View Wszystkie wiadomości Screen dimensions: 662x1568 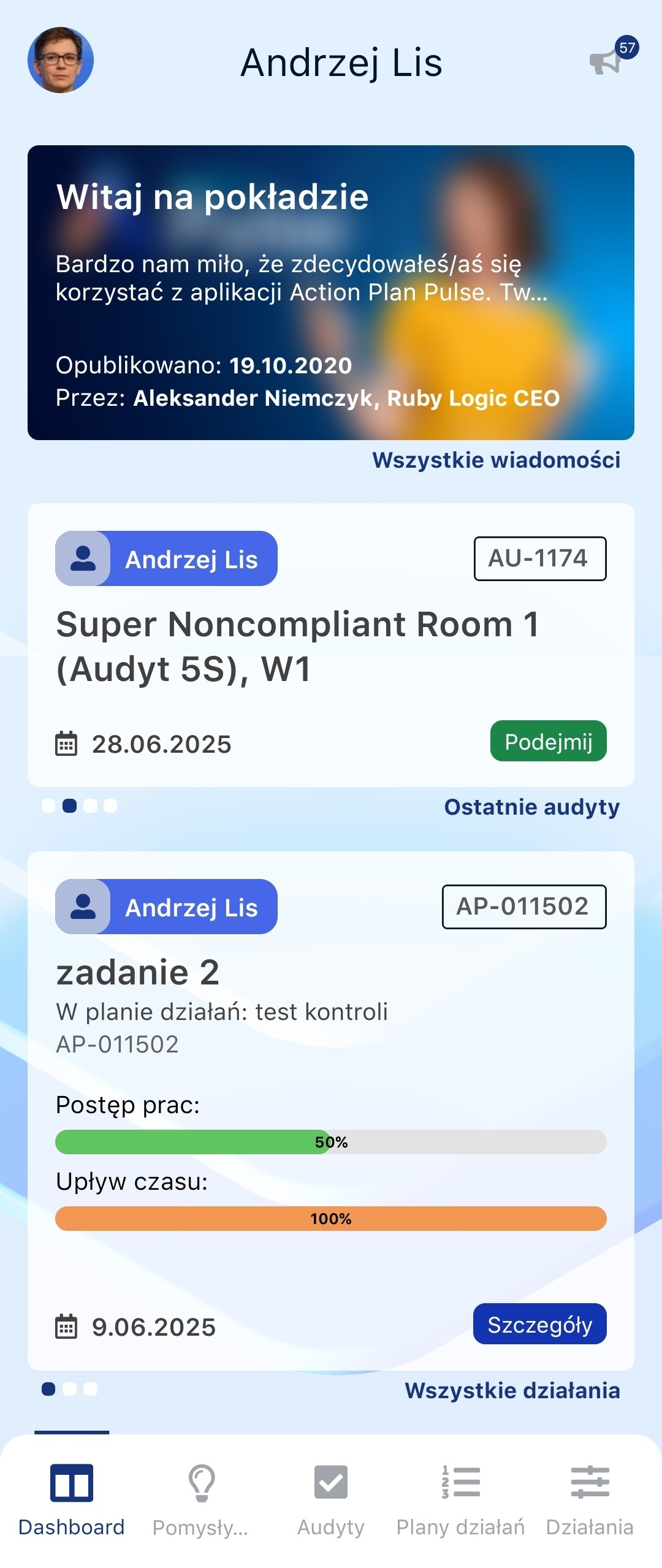pos(496,460)
